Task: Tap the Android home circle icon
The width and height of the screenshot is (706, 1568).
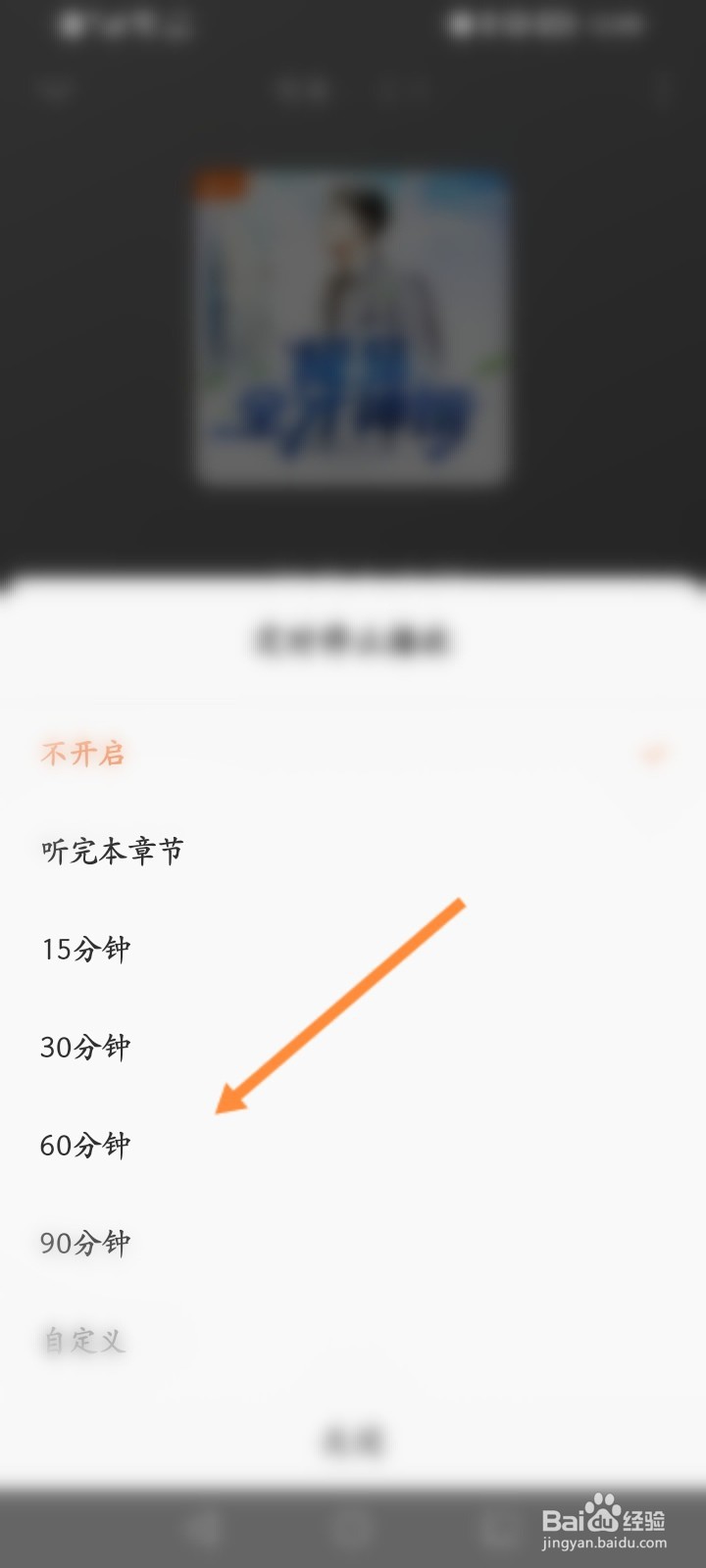Action: coord(353,1529)
